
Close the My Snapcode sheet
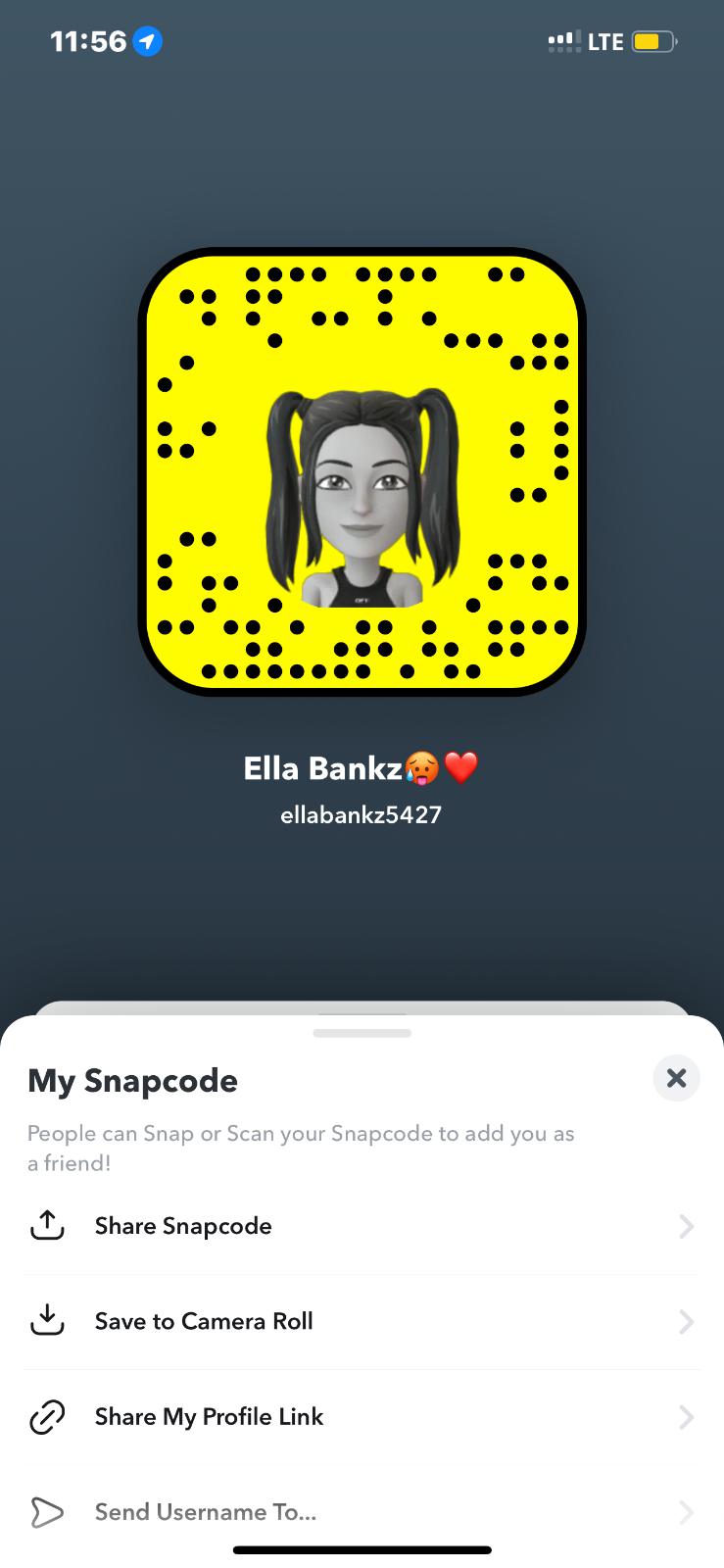coord(676,1078)
